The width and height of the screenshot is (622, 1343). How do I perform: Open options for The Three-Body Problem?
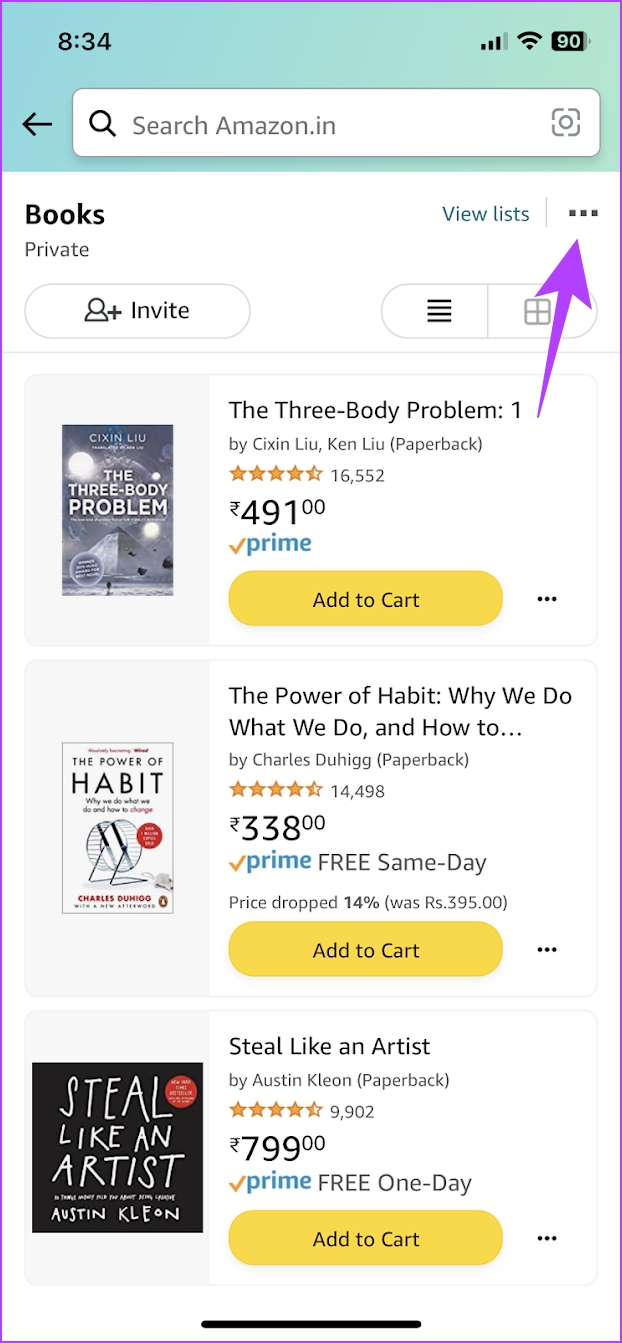point(546,599)
